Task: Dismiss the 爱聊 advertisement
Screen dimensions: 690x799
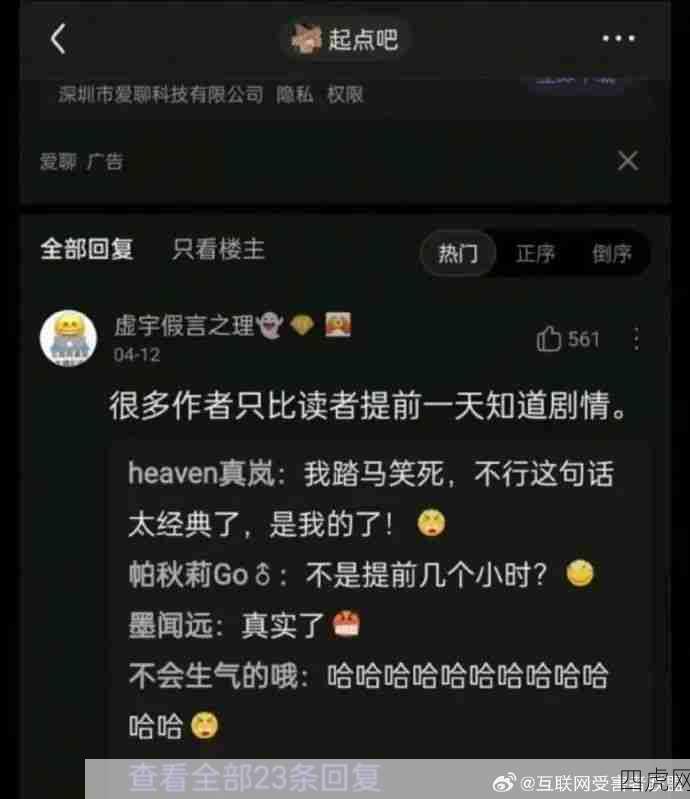Action: (x=627, y=160)
